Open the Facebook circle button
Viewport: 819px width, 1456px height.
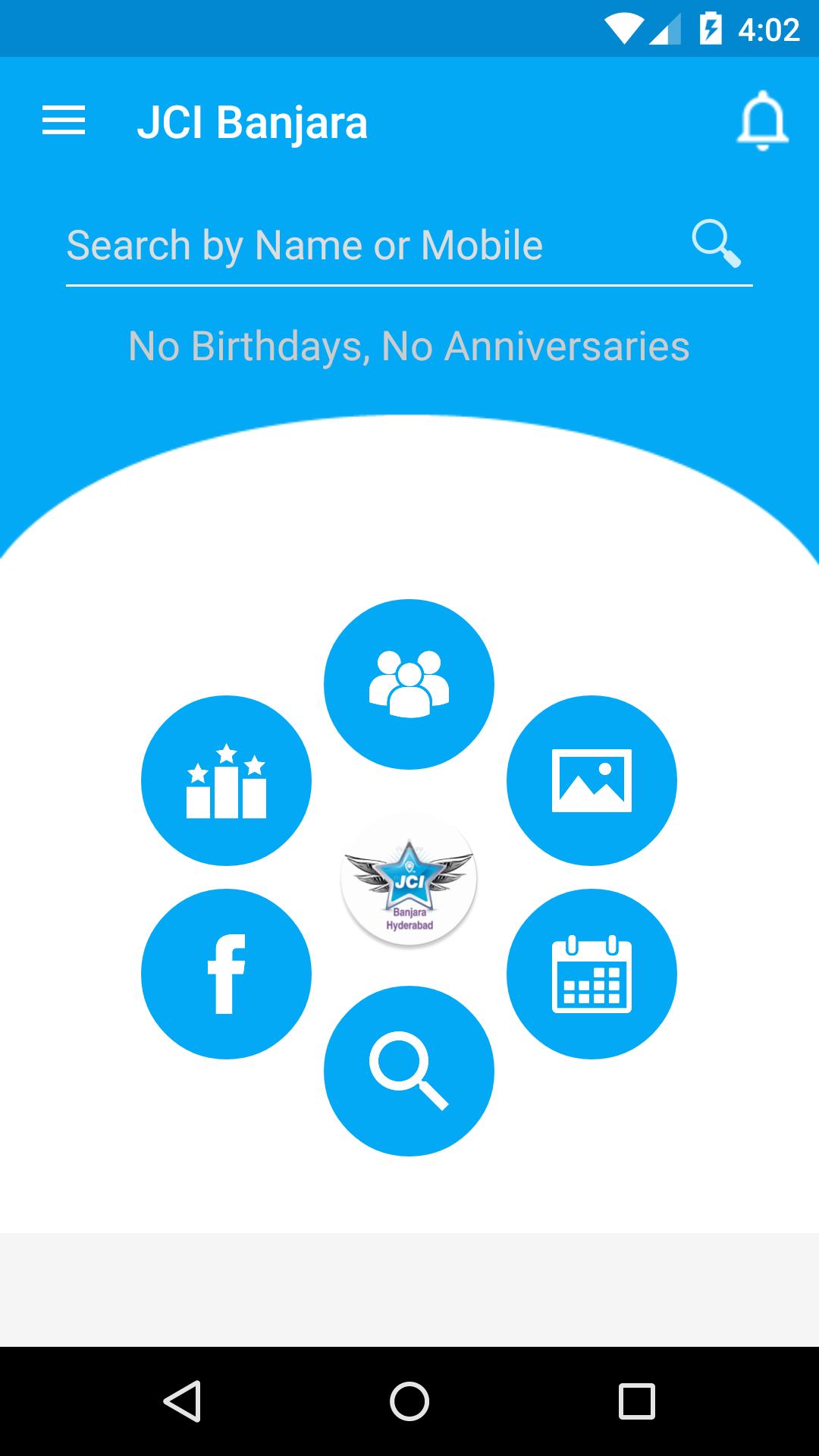226,974
